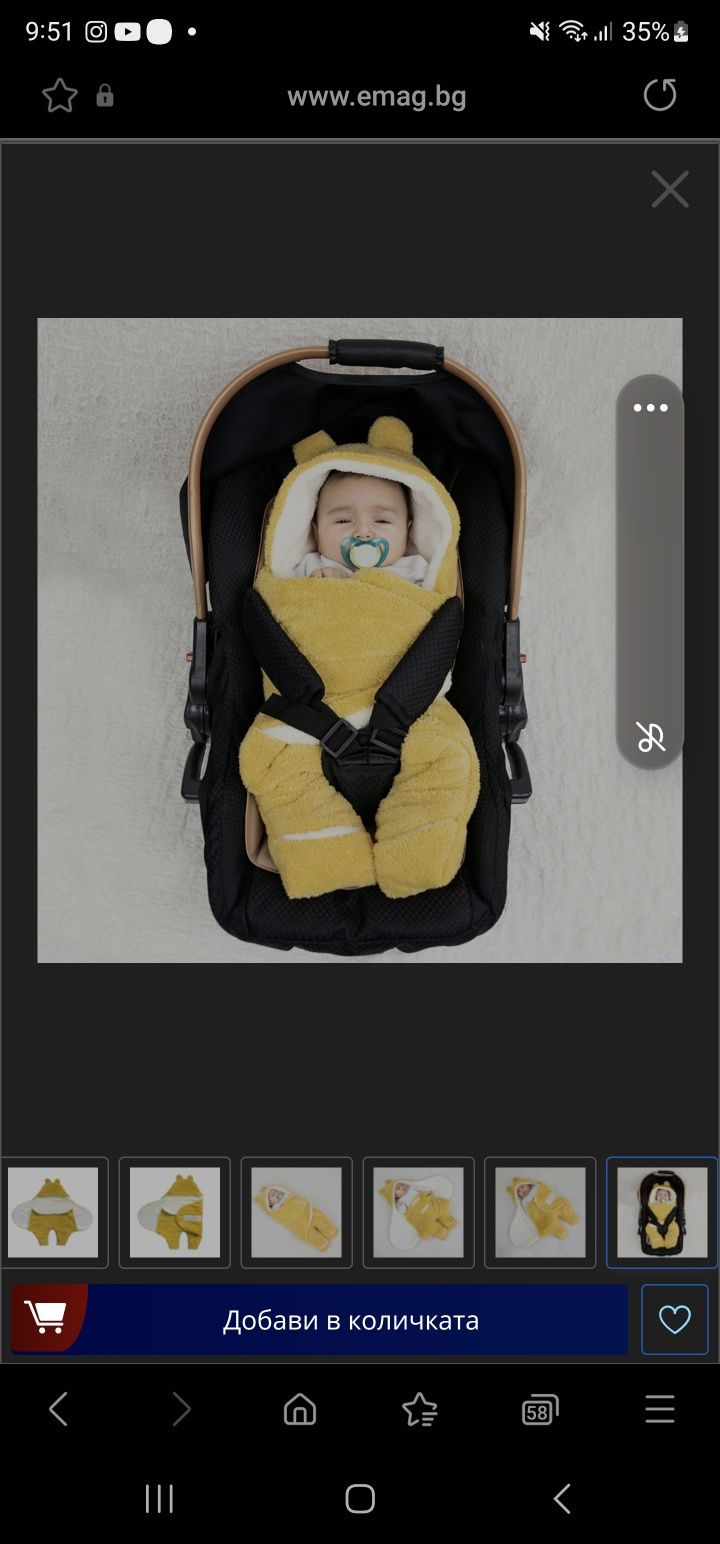Select the first thumbnail of the open swaddle

(x=54, y=1212)
